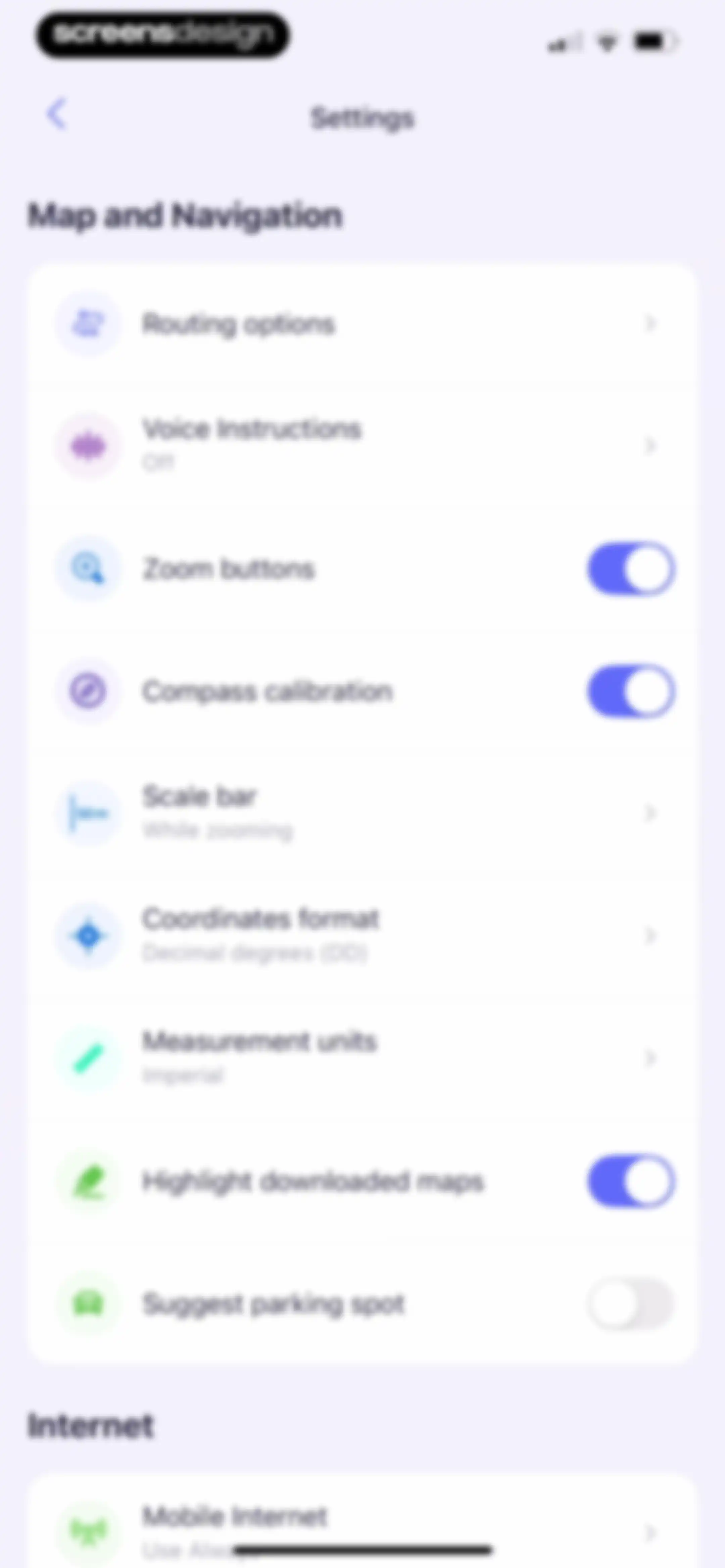
Task: Disable the Zoom buttons switch
Action: (x=631, y=569)
